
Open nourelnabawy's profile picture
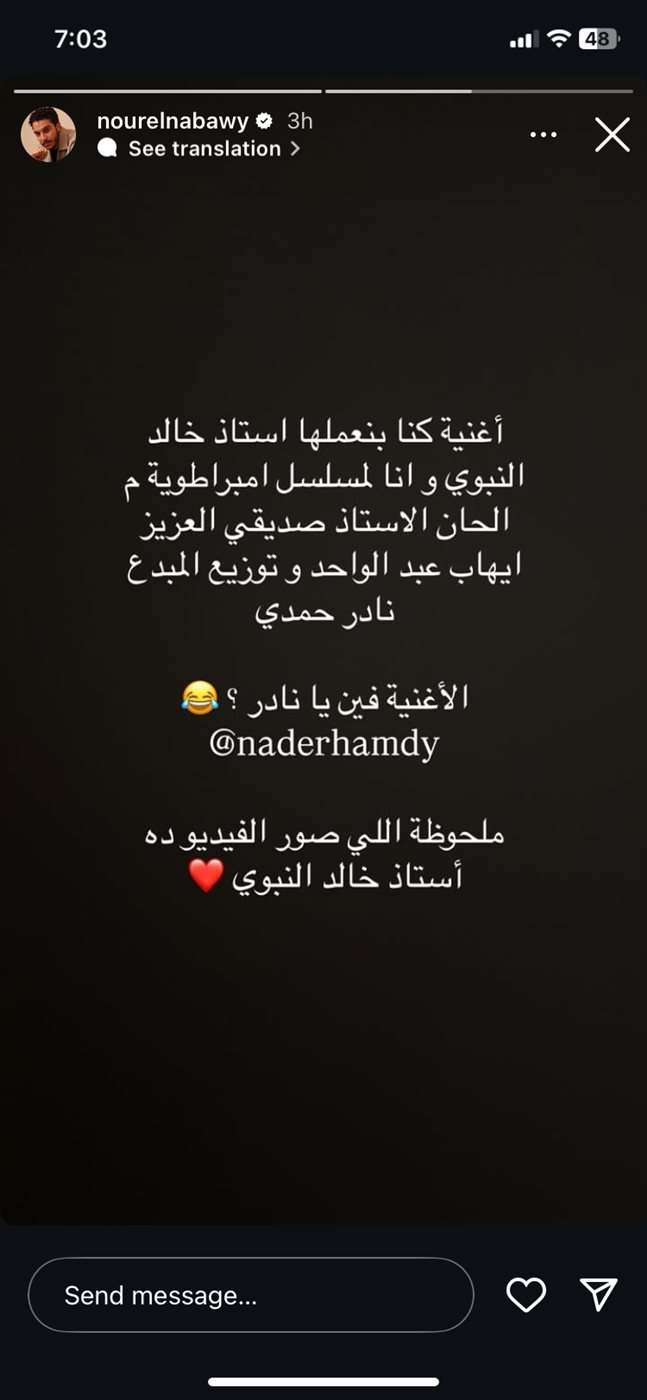[x=48, y=134]
